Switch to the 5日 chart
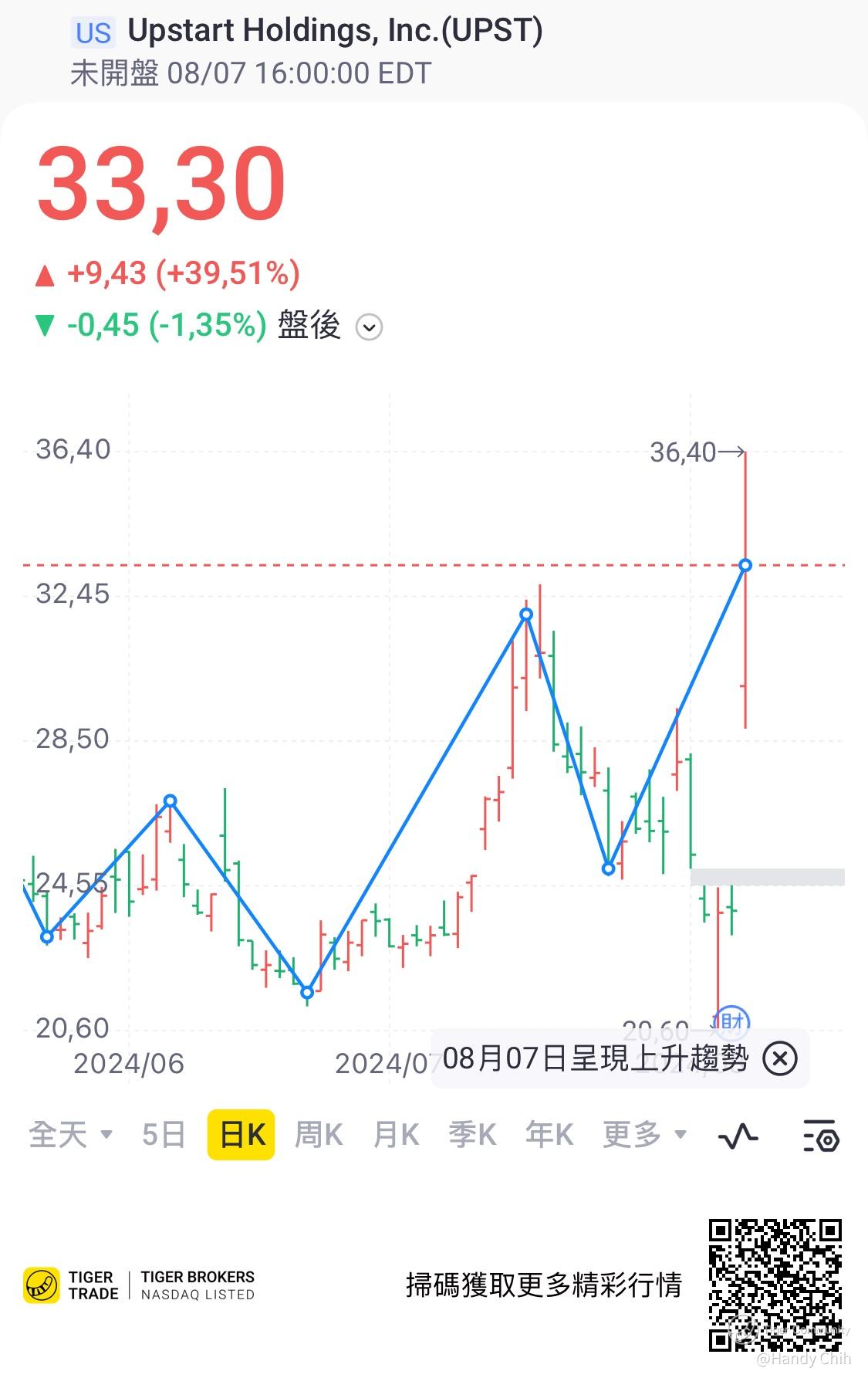The width and height of the screenshot is (868, 1378). 164,1135
